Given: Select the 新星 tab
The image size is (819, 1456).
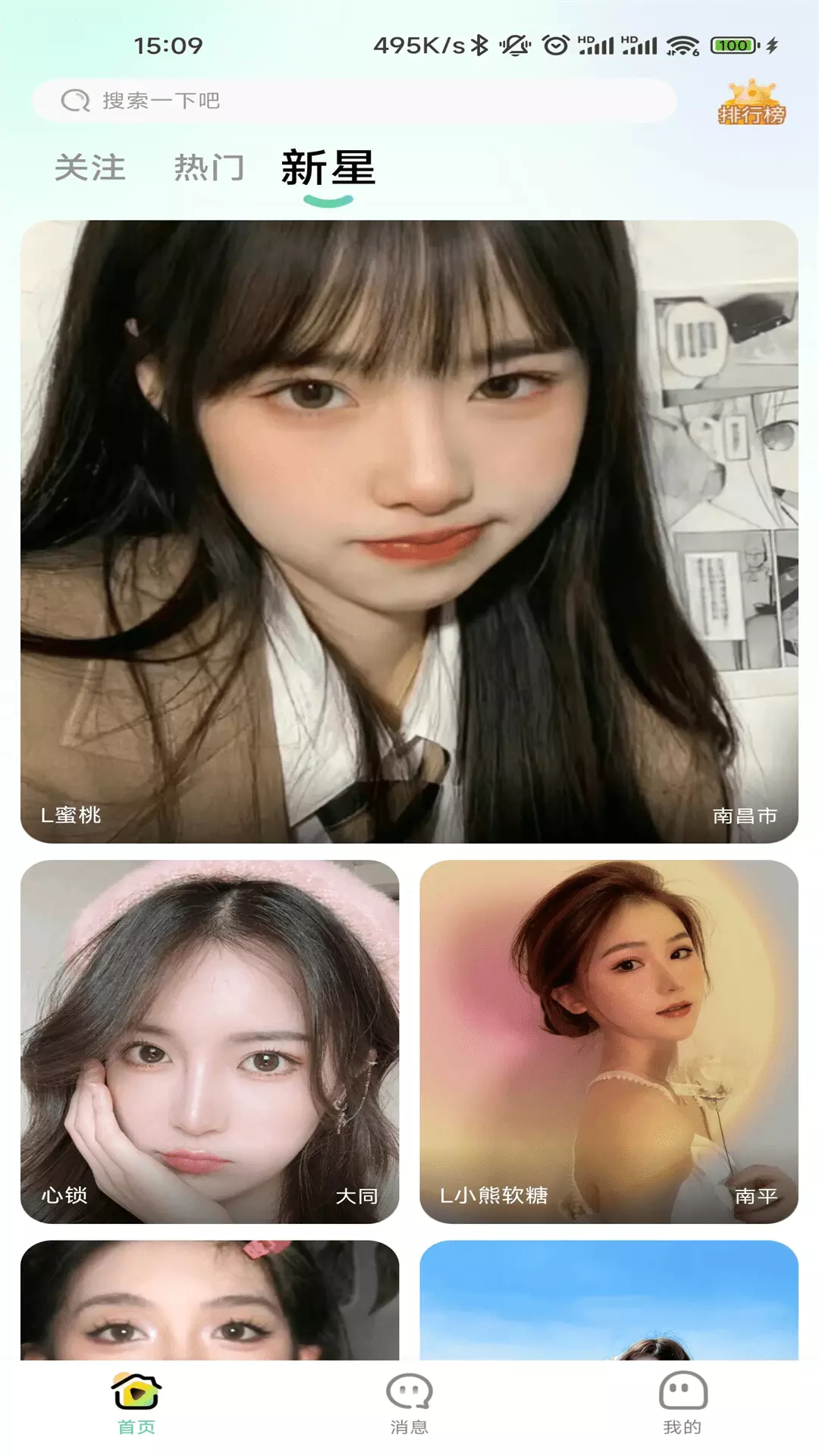Looking at the screenshot, I should pyautogui.click(x=328, y=168).
